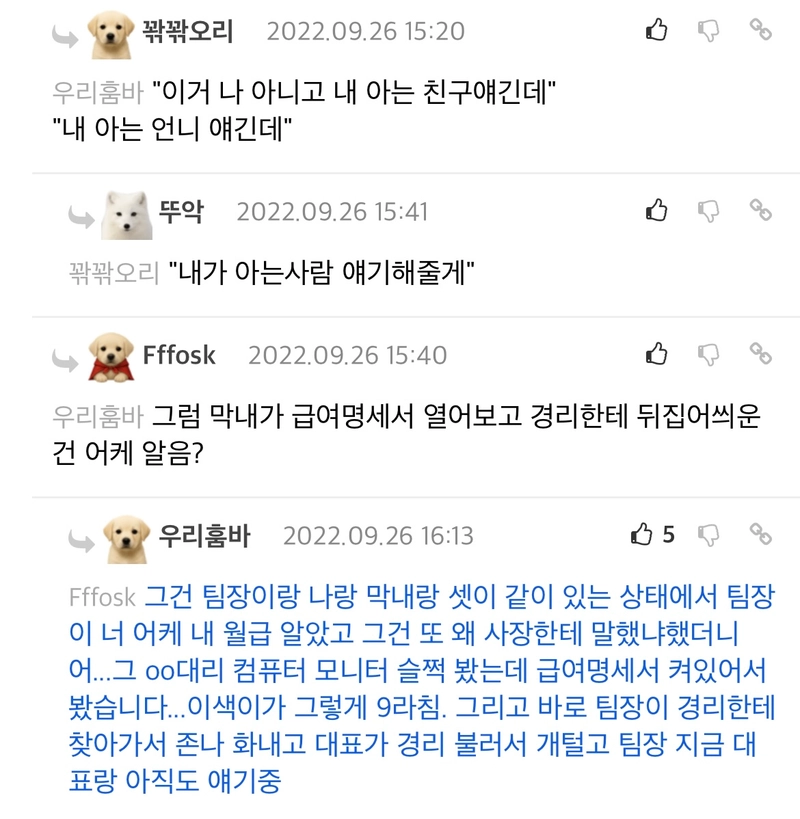
Task: Open 뚜악's profile name
Action: click(181, 211)
